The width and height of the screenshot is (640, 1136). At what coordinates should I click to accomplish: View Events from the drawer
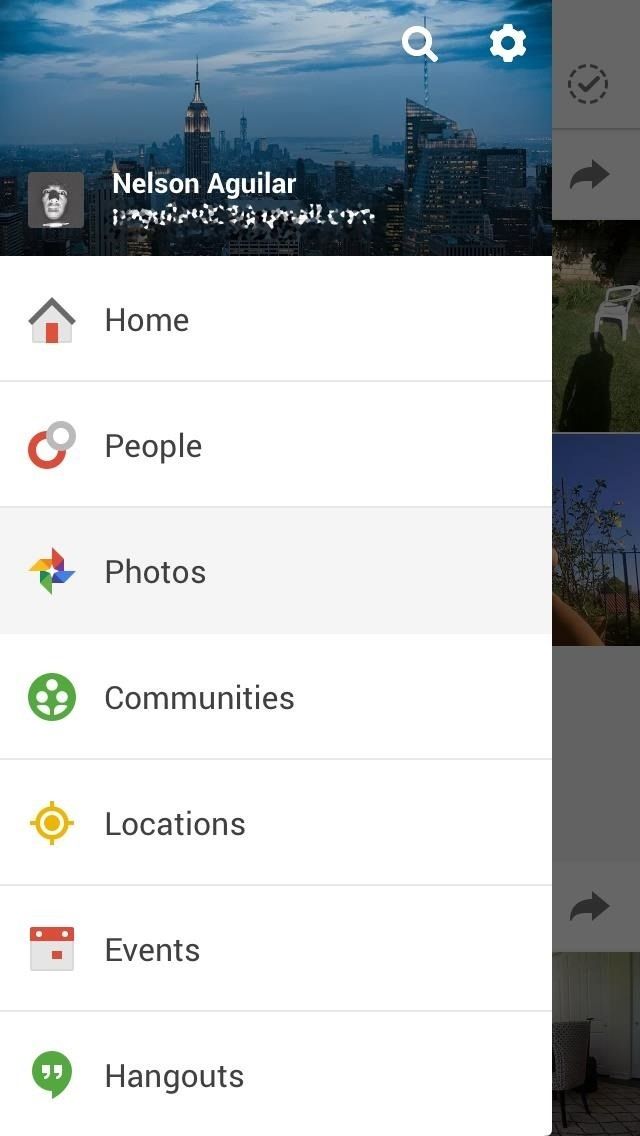pos(152,950)
